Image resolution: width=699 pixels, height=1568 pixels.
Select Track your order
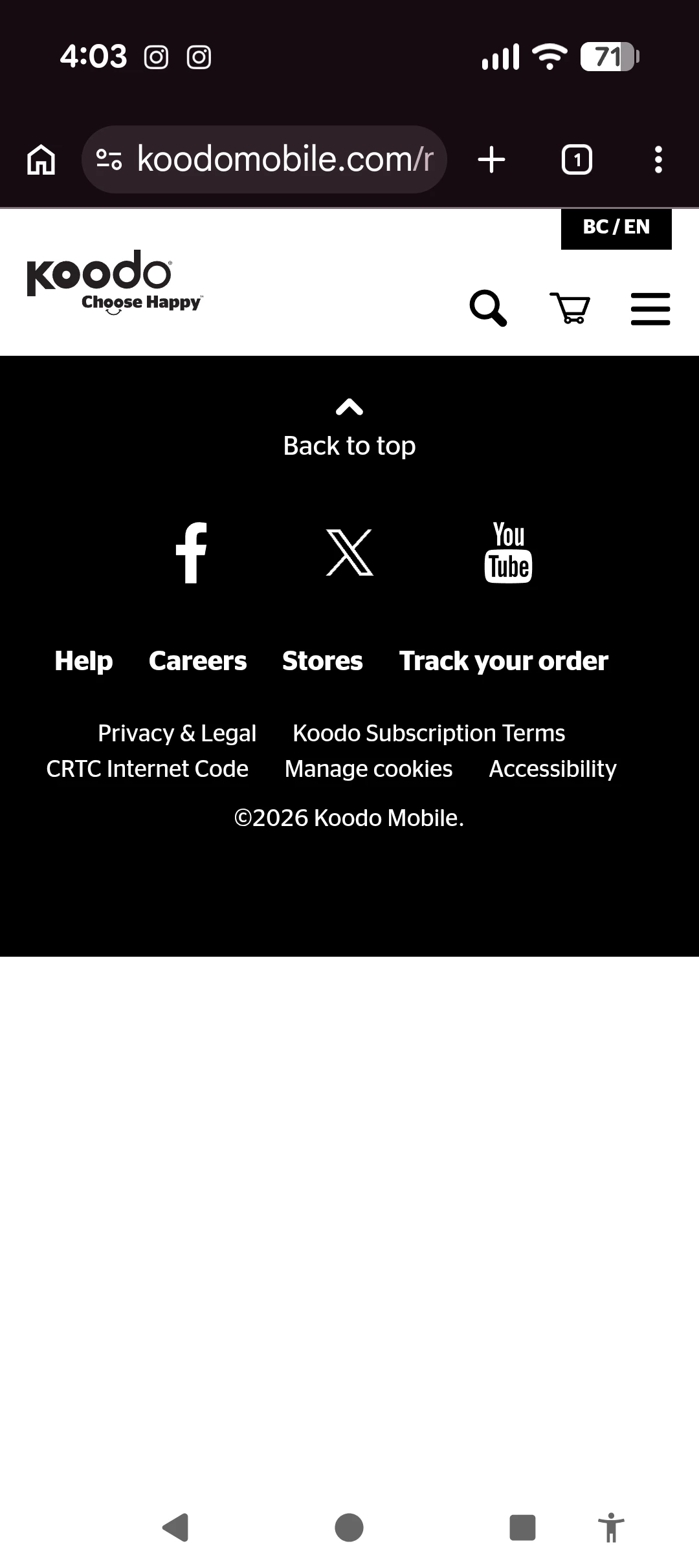pyautogui.click(x=504, y=661)
